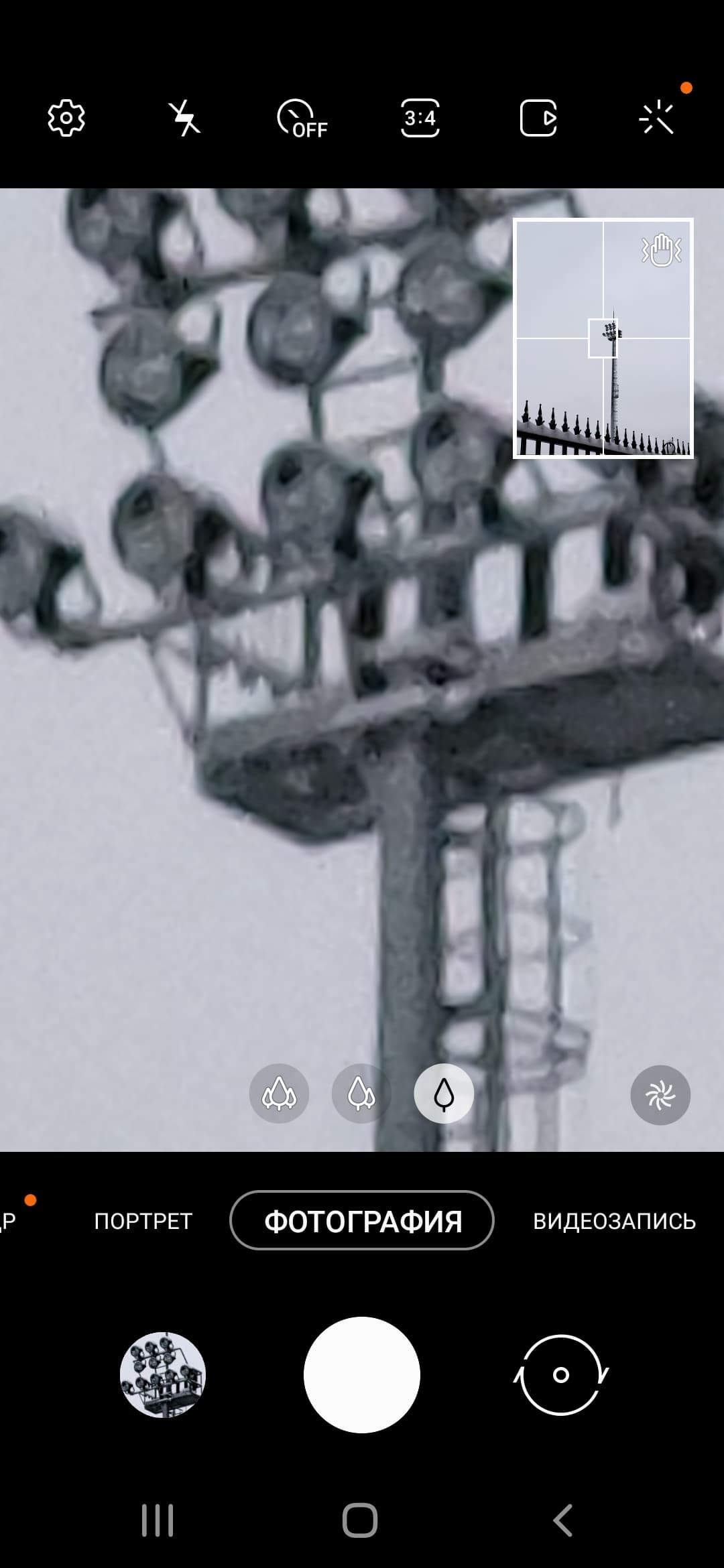Select the ultra-wide lens with three trees
This screenshot has width=724, height=1568.
279,1094
